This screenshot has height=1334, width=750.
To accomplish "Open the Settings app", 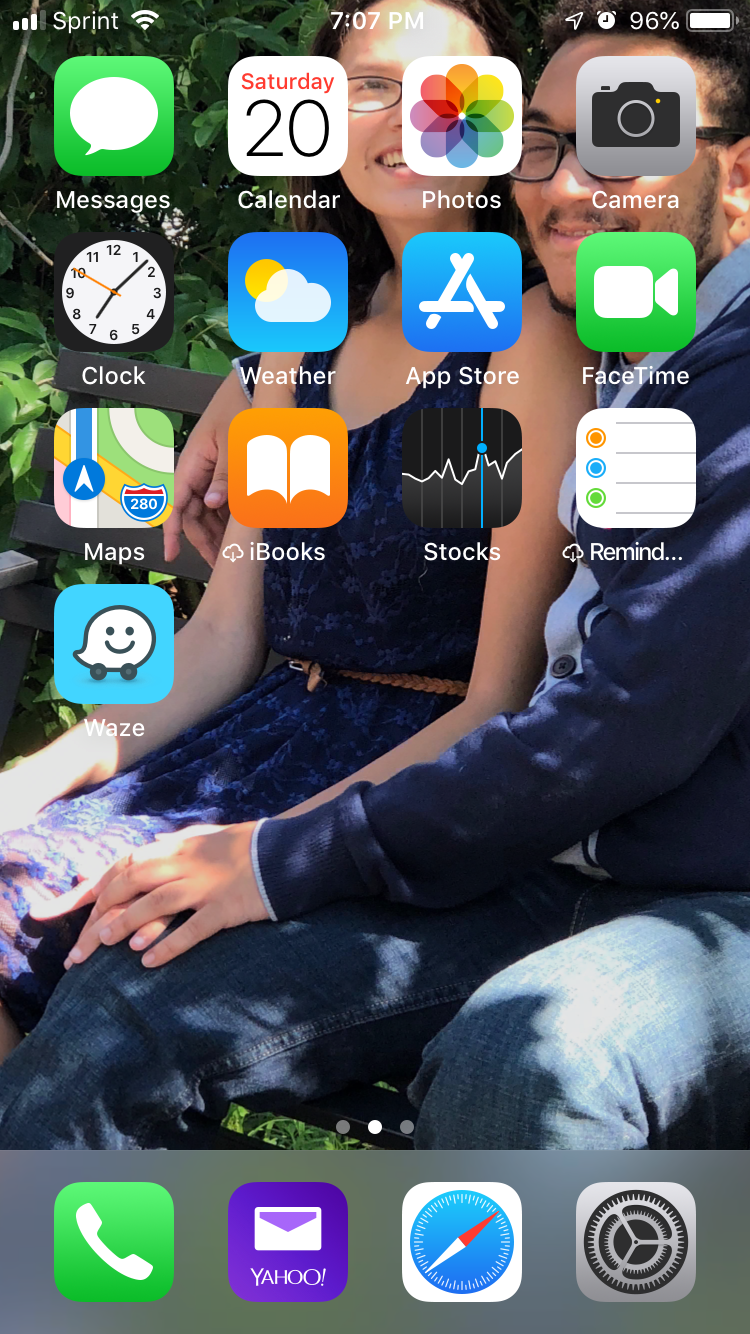I will point(636,1242).
